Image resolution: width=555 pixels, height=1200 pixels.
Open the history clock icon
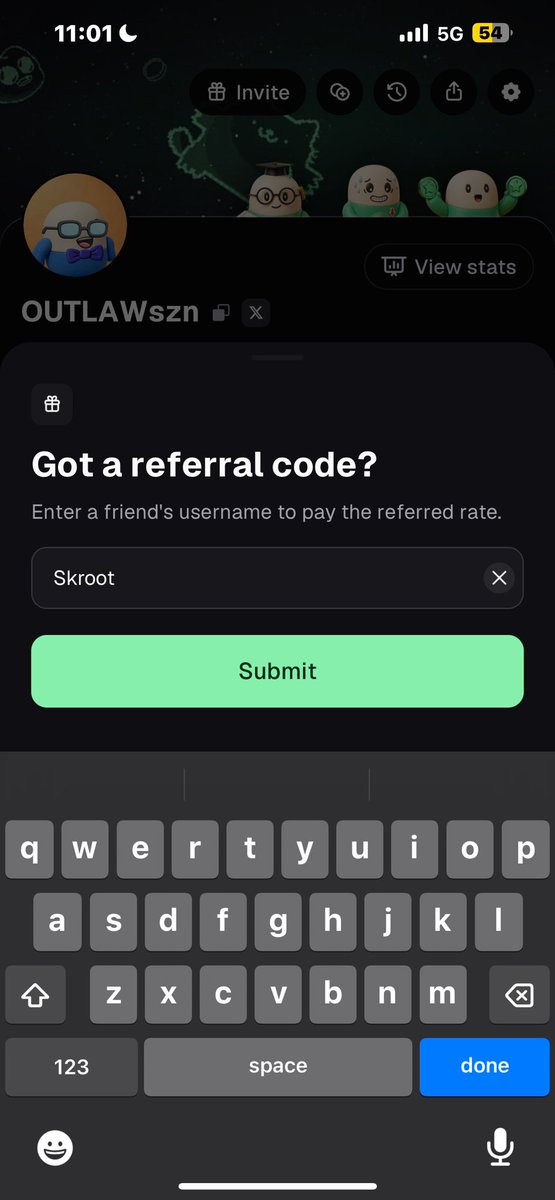click(397, 92)
